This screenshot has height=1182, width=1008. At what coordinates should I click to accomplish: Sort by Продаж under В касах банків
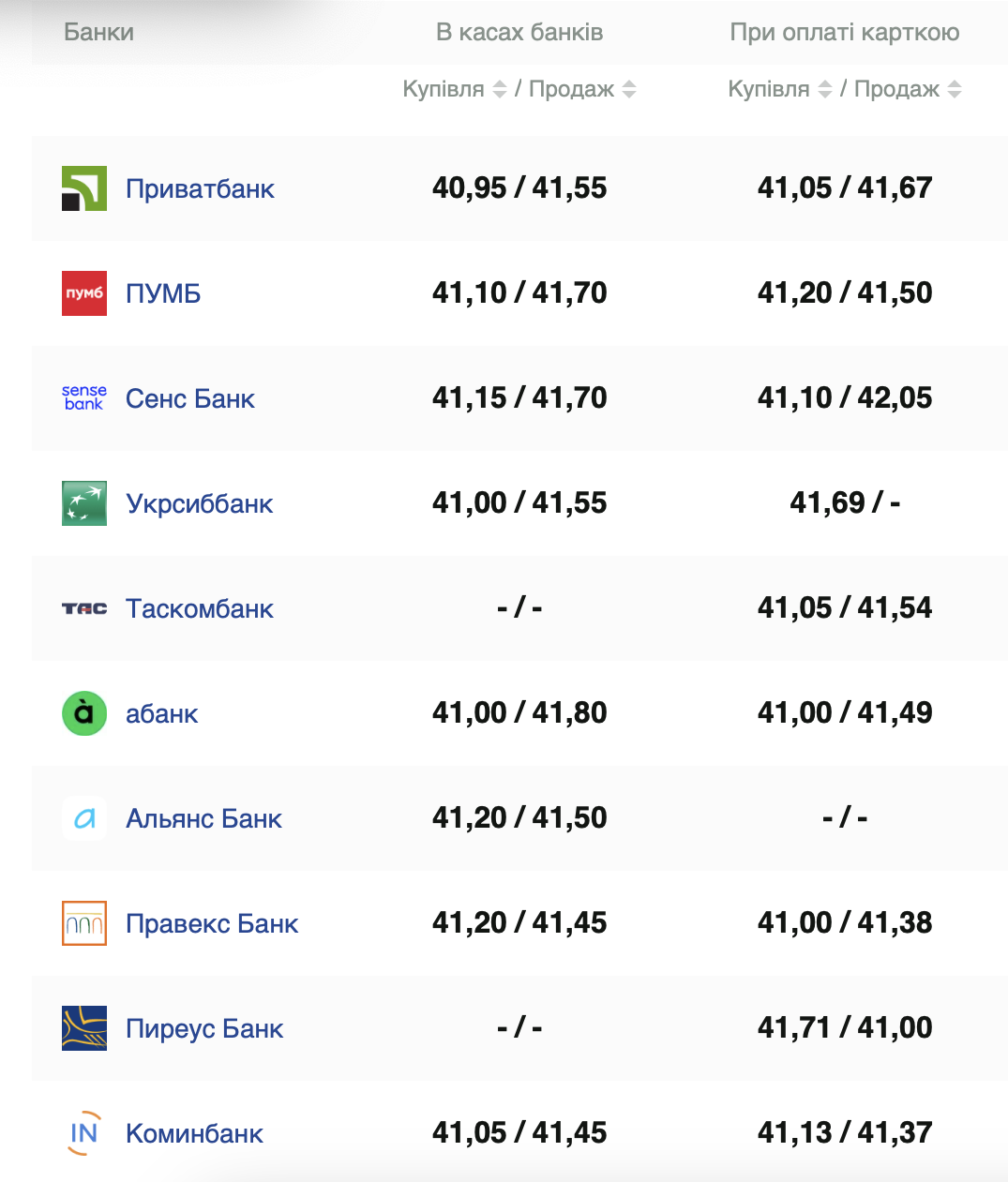tap(629, 89)
